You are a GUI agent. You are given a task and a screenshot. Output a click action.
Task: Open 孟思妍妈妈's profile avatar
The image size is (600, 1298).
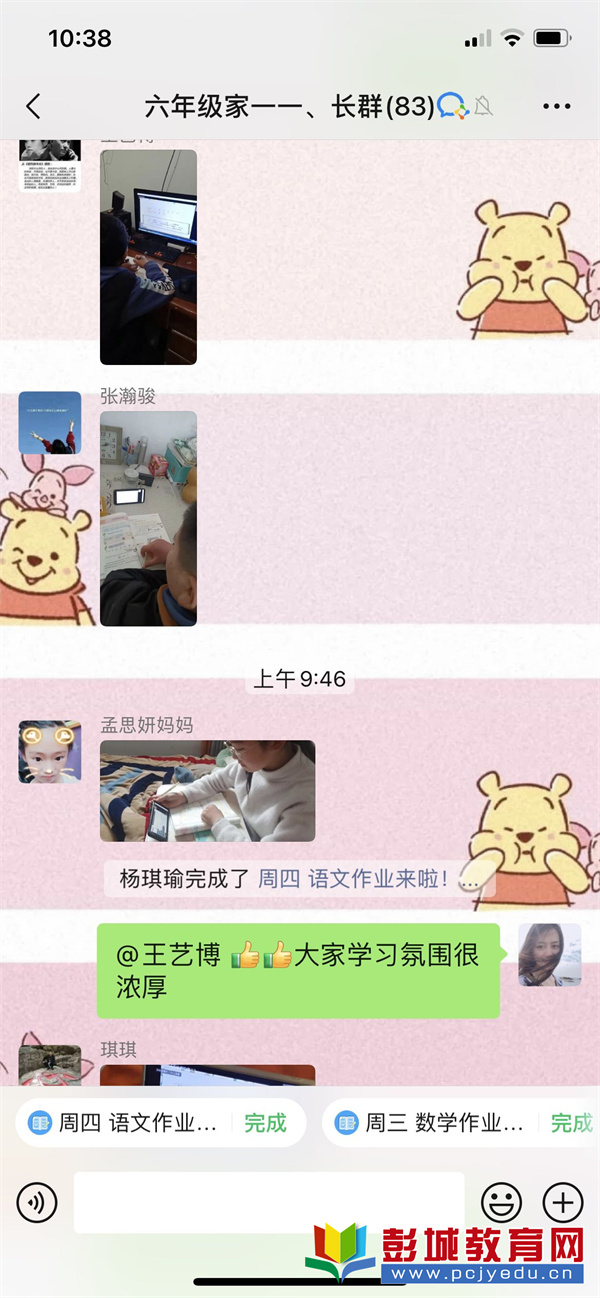click(50, 751)
